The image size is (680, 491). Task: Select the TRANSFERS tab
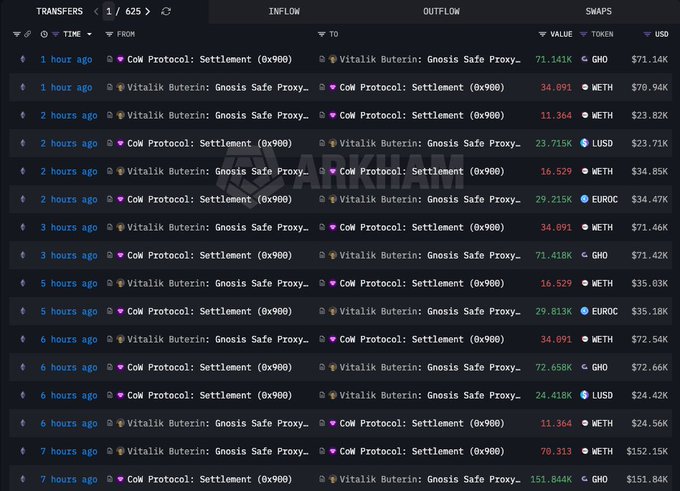coord(59,11)
